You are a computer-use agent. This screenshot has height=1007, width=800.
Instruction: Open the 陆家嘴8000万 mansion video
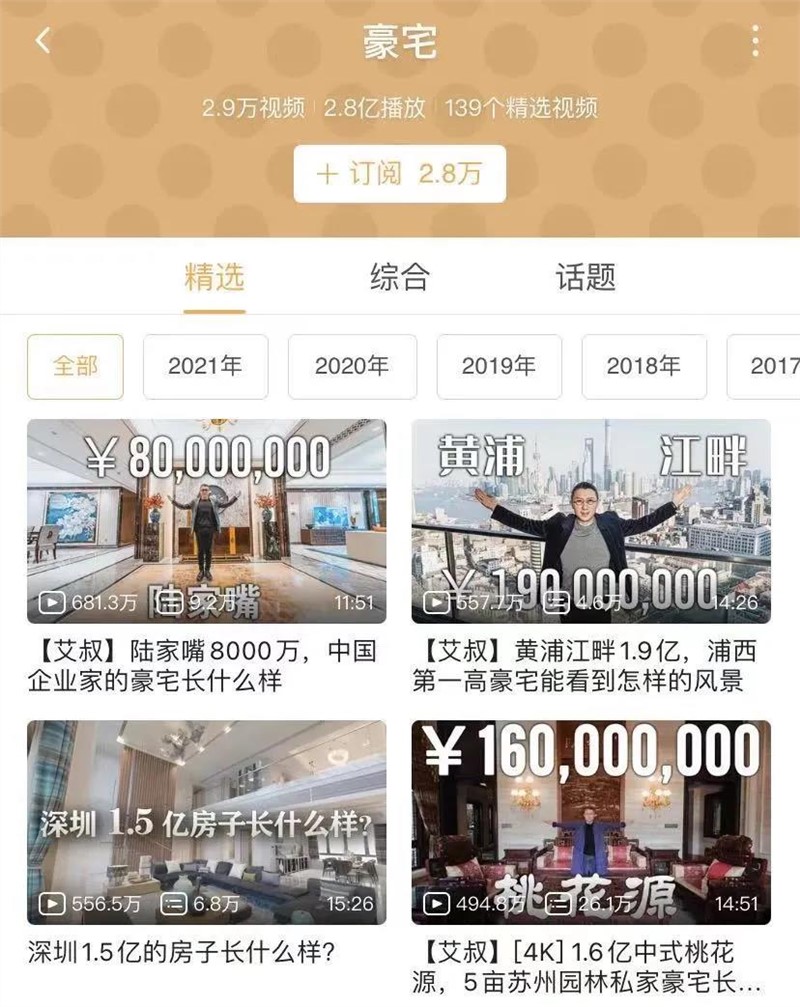pyautogui.click(x=206, y=521)
